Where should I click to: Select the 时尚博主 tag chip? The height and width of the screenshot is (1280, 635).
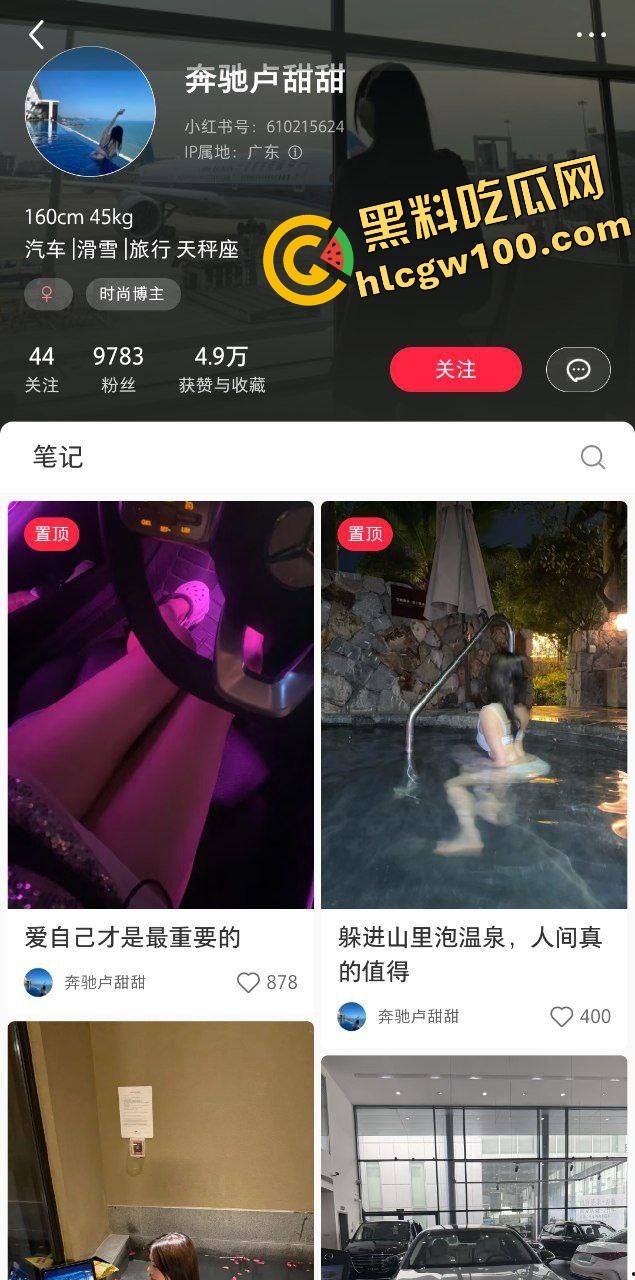coord(132,295)
